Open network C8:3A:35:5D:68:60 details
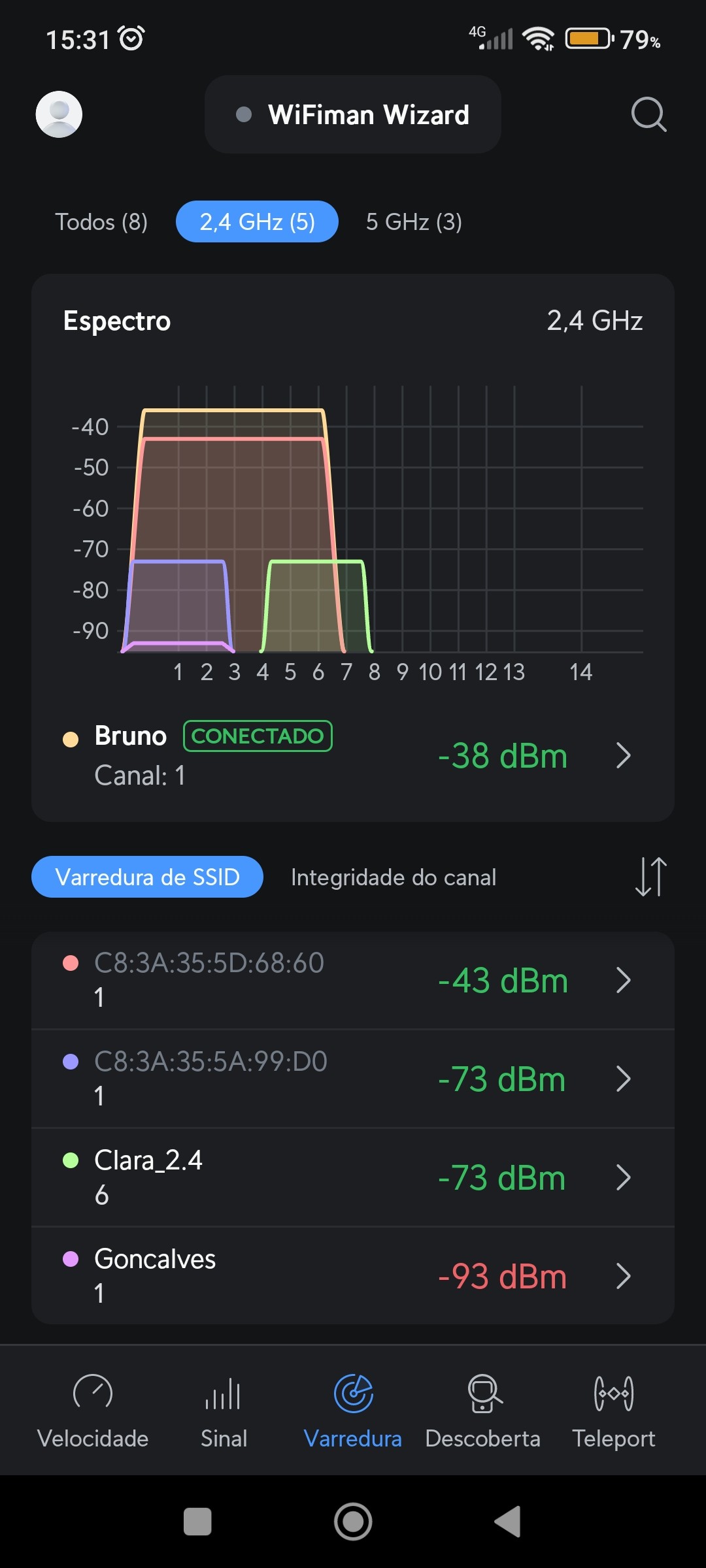The height and width of the screenshot is (1568, 706). (x=353, y=980)
